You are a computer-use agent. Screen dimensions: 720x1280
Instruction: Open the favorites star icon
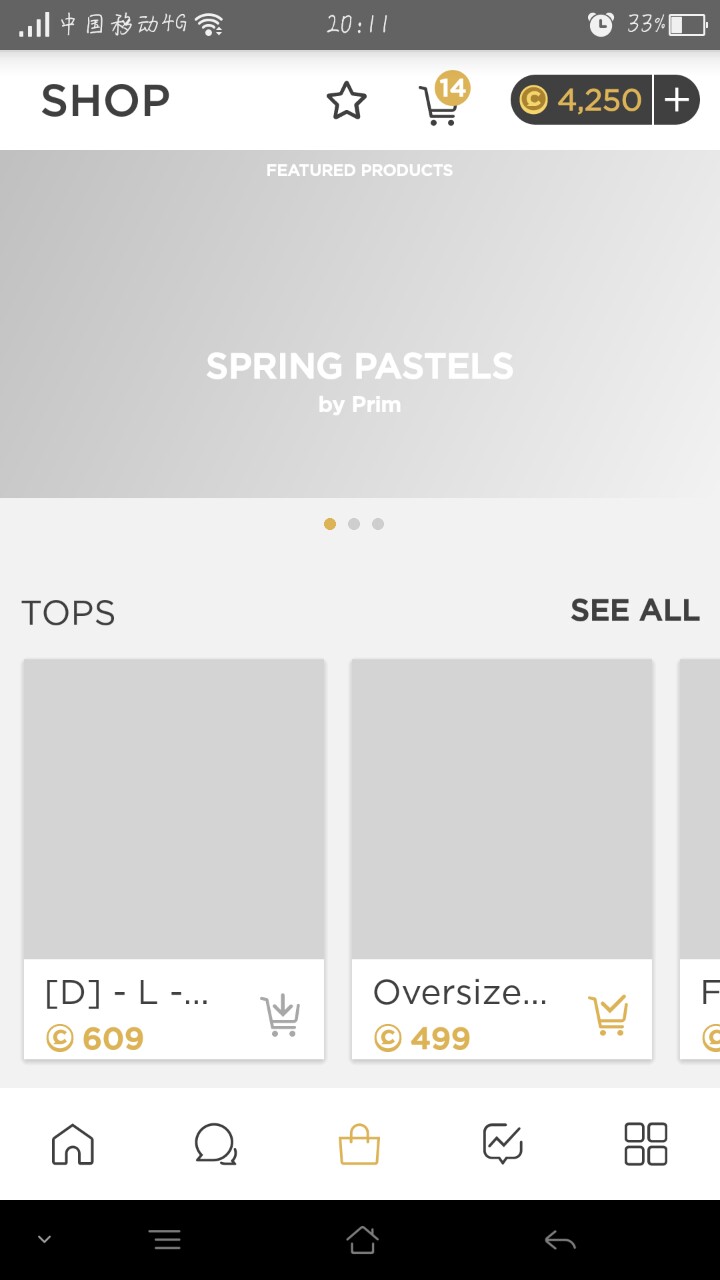pos(346,101)
